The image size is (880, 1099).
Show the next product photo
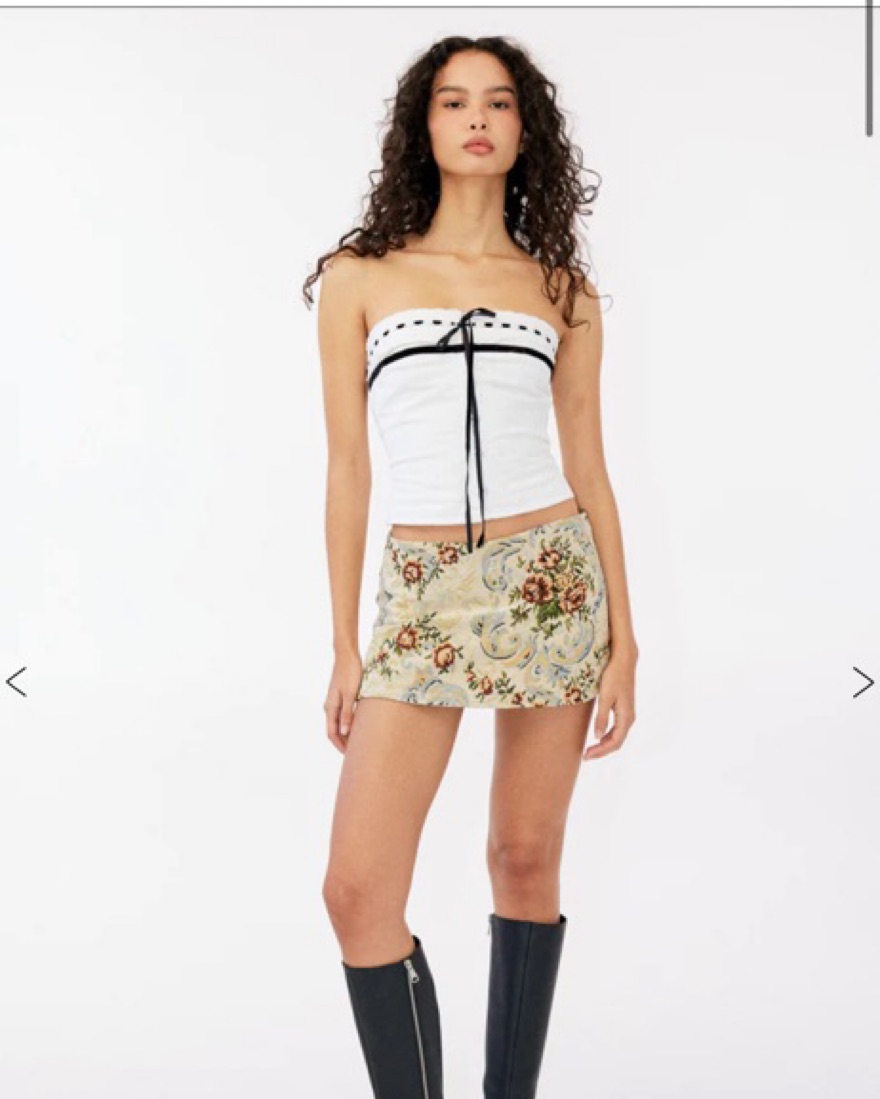click(x=862, y=682)
